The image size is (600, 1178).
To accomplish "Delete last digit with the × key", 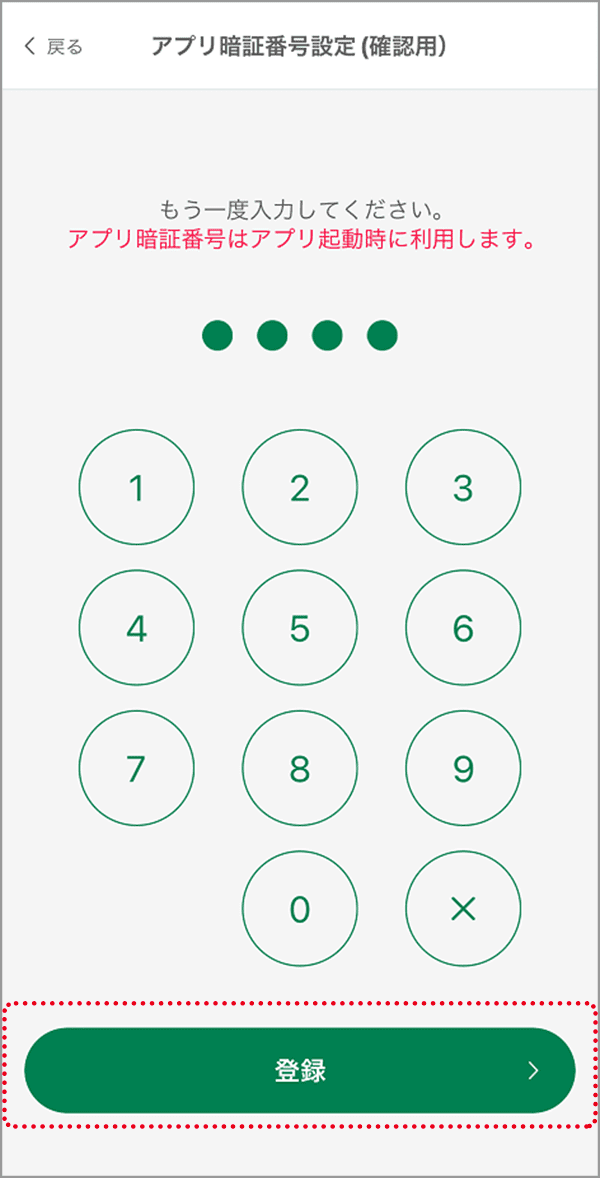I will click(x=463, y=908).
